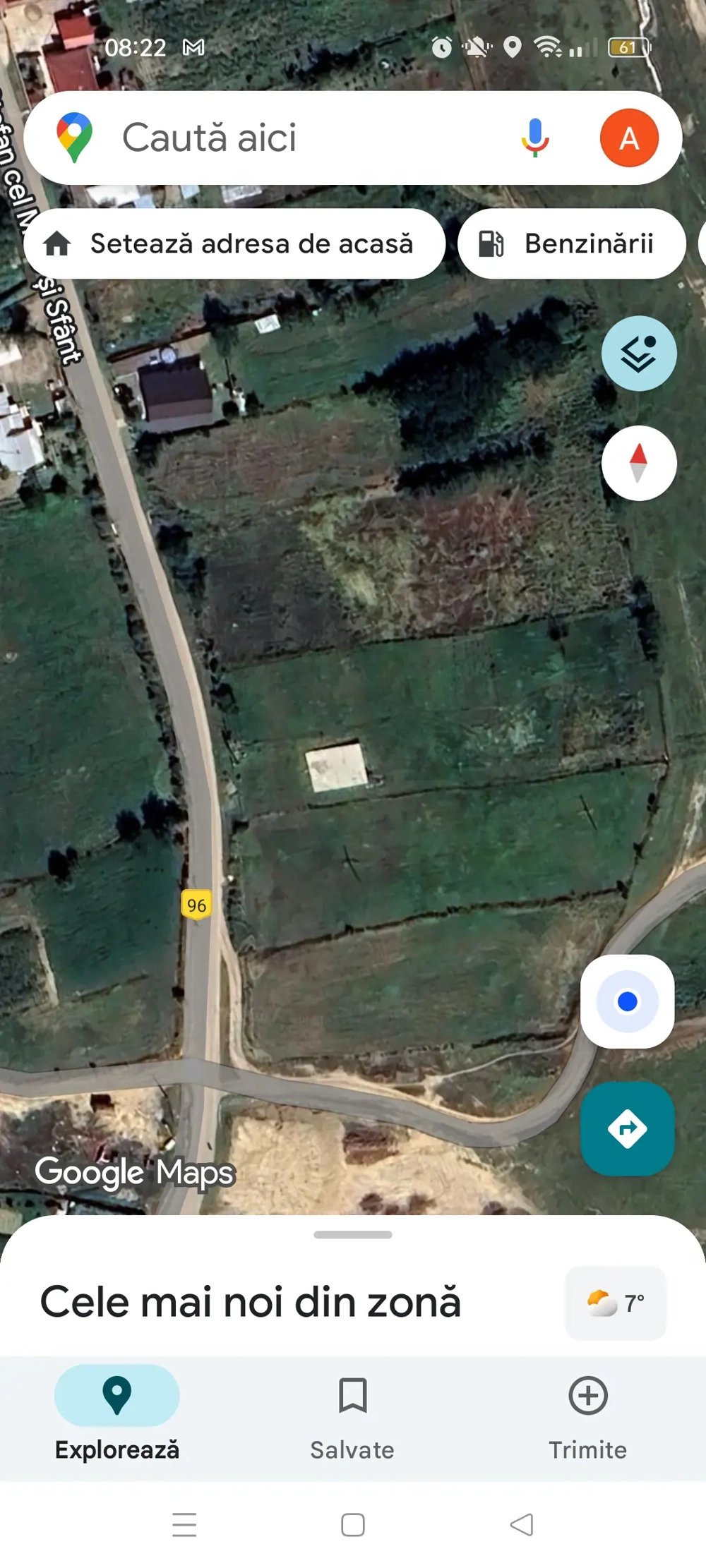Center map on current location
Image resolution: width=706 pixels, height=1568 pixels.
(627, 1001)
